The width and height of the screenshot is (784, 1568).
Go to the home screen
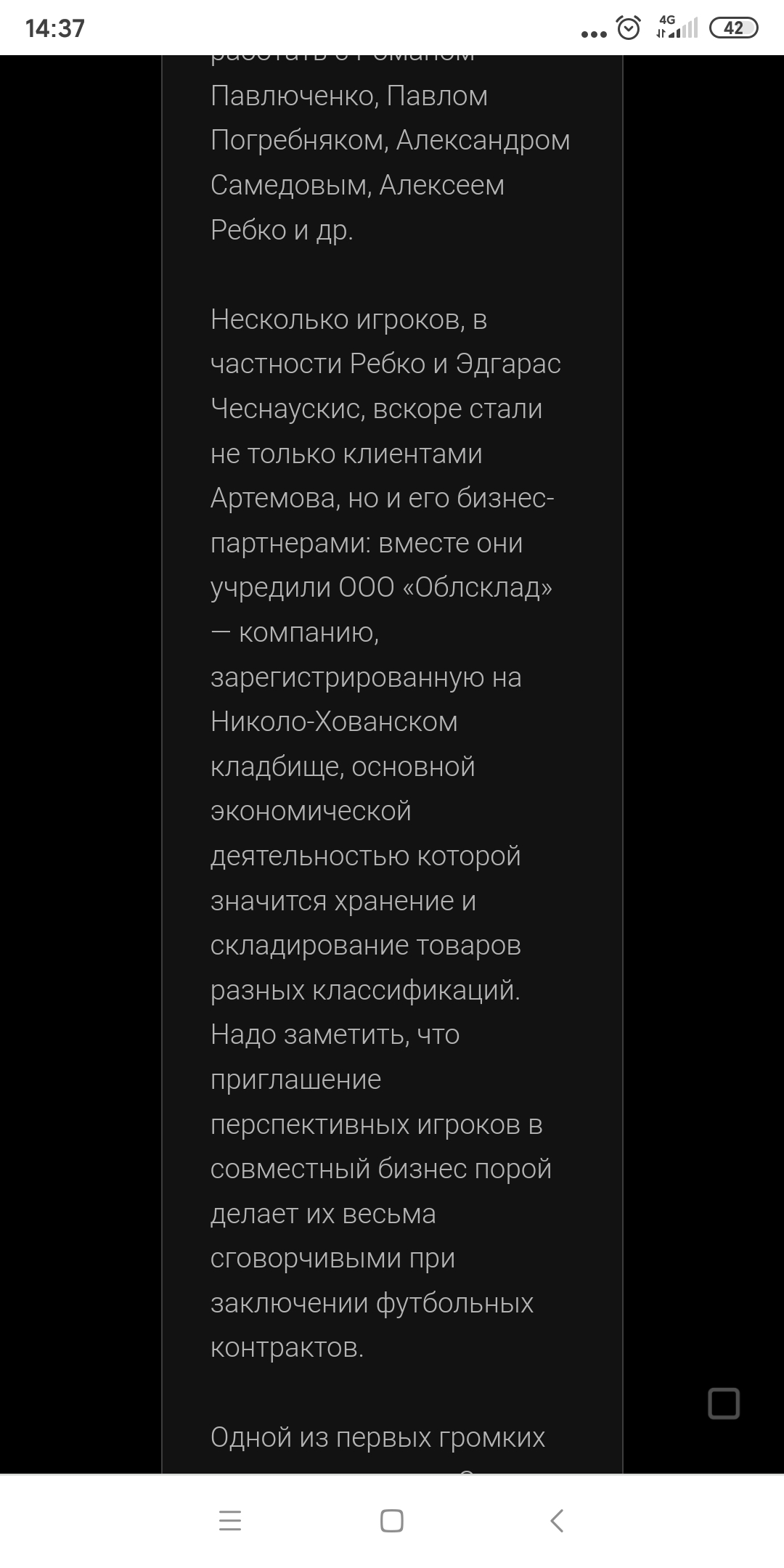point(392,1521)
